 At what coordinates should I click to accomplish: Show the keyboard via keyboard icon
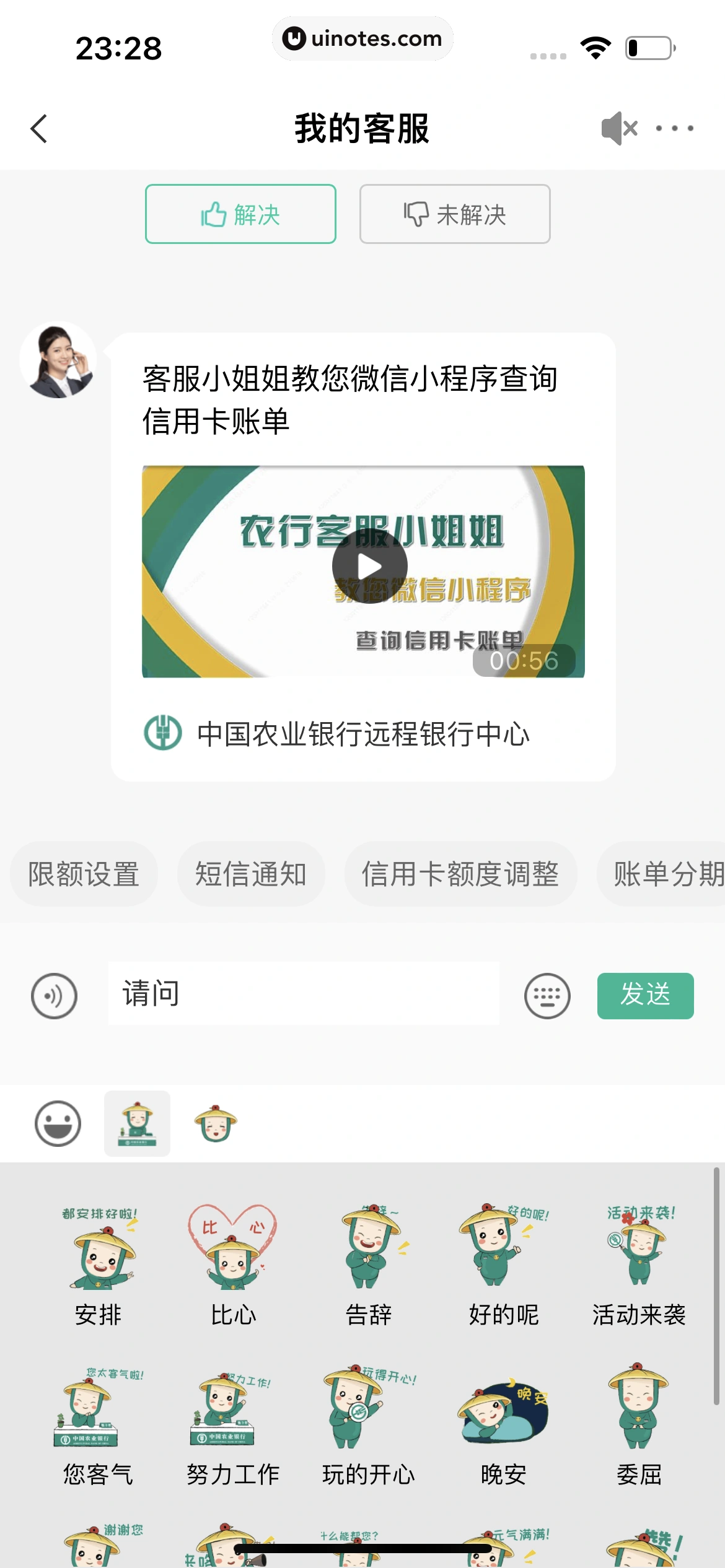(547, 996)
